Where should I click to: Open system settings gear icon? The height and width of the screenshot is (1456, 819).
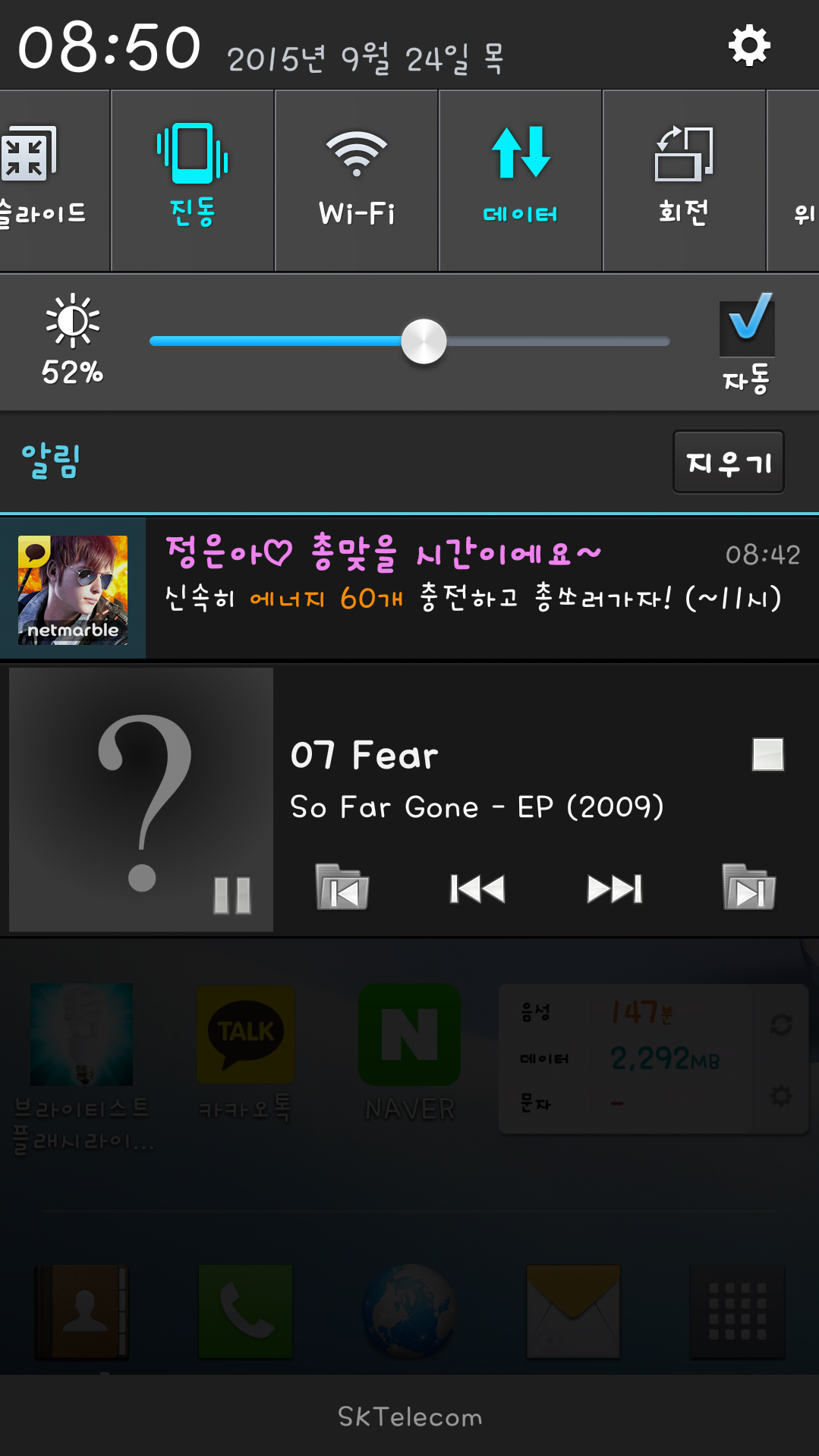point(749,46)
